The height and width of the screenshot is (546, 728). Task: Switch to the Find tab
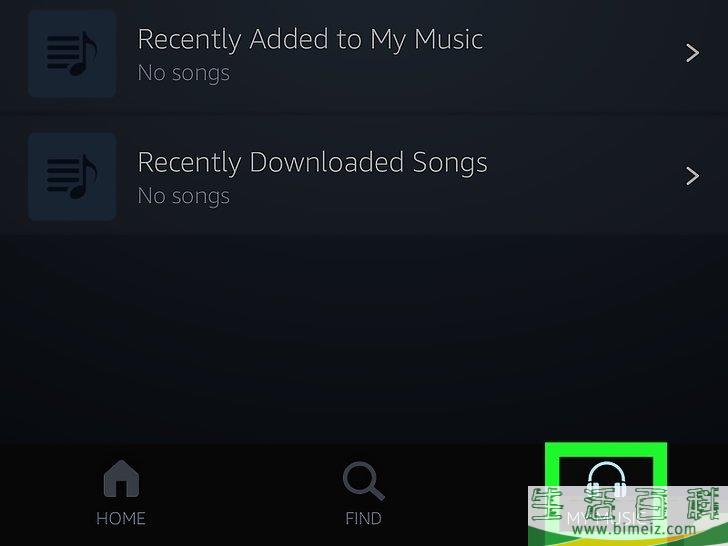[x=363, y=493]
